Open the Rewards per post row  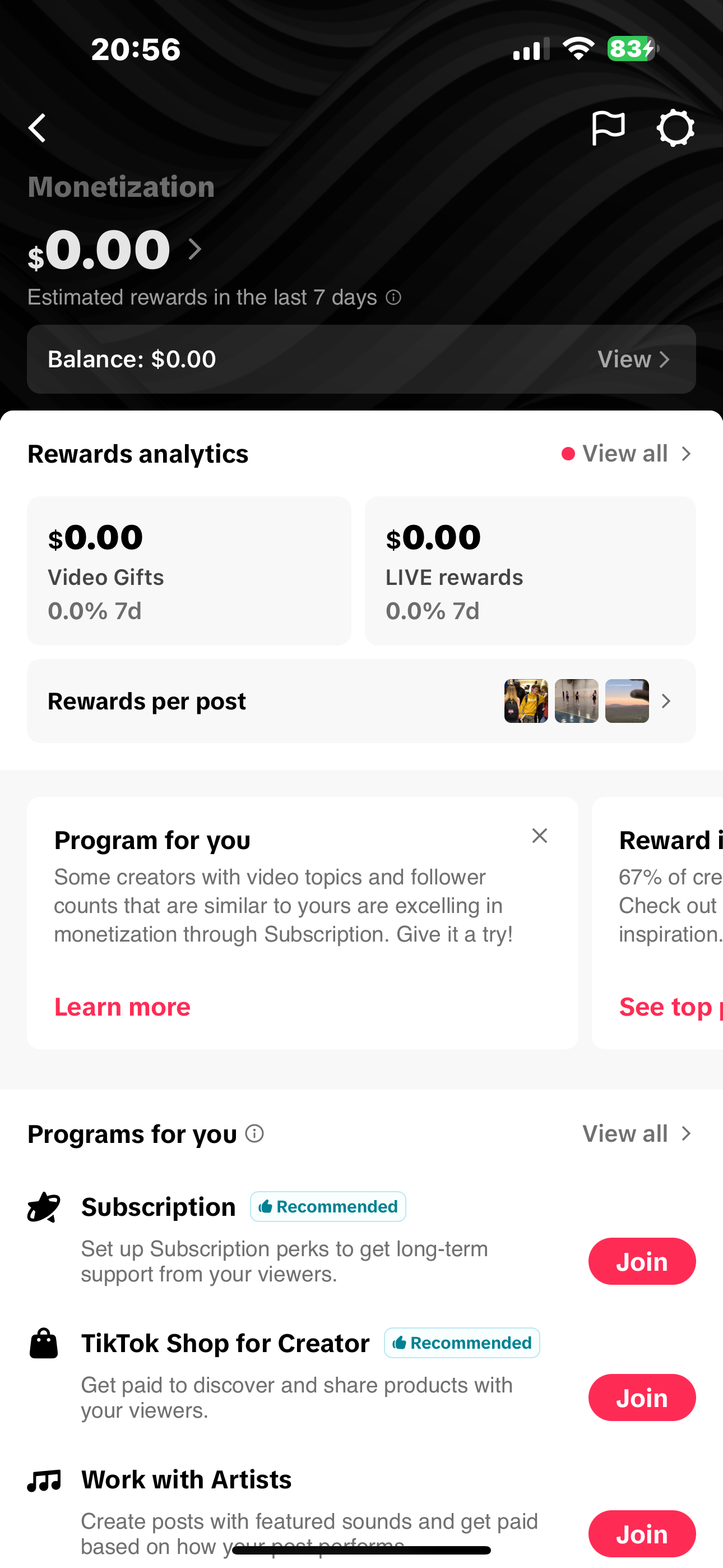tap(361, 701)
